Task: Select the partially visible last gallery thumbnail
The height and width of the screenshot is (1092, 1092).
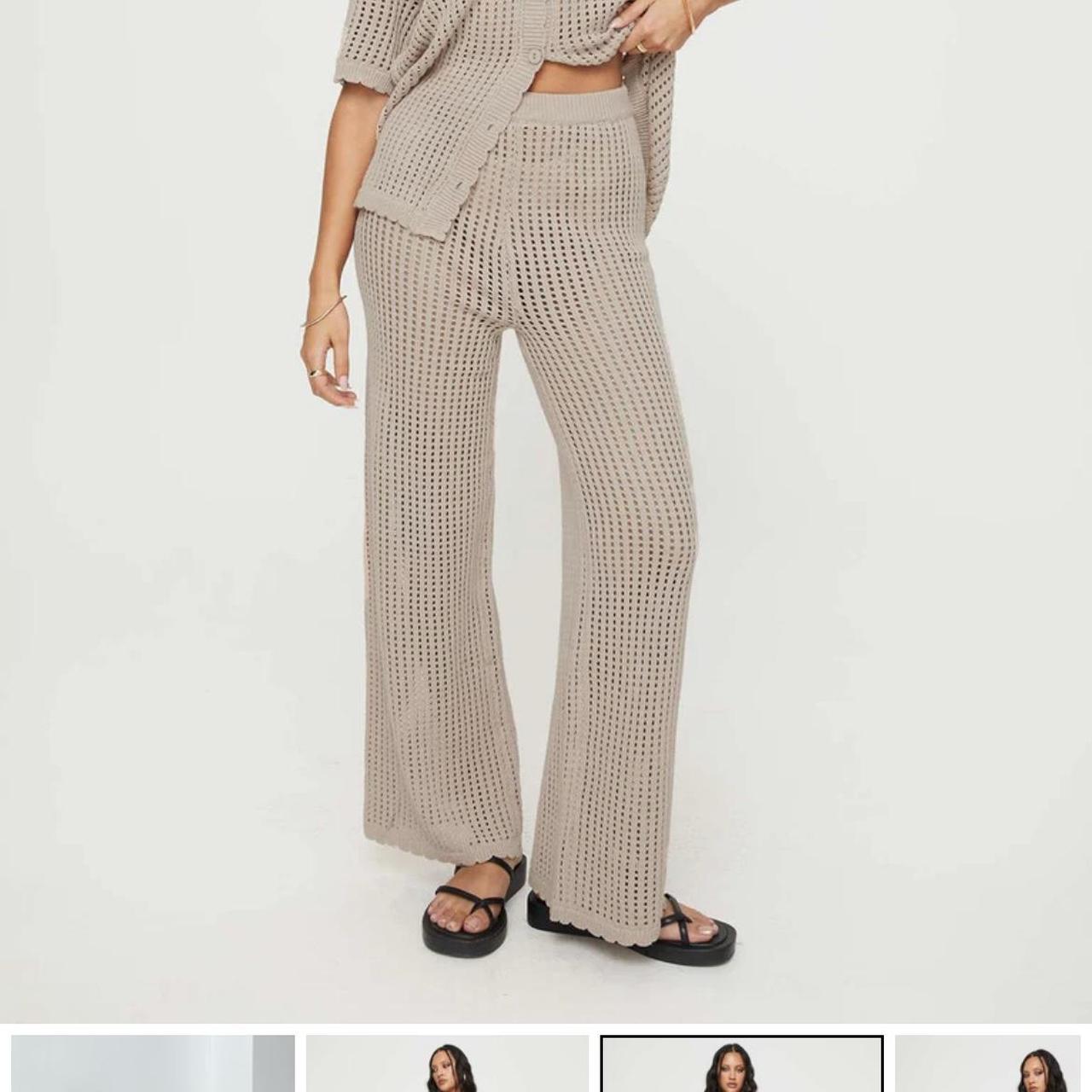Action: coord(990,1064)
